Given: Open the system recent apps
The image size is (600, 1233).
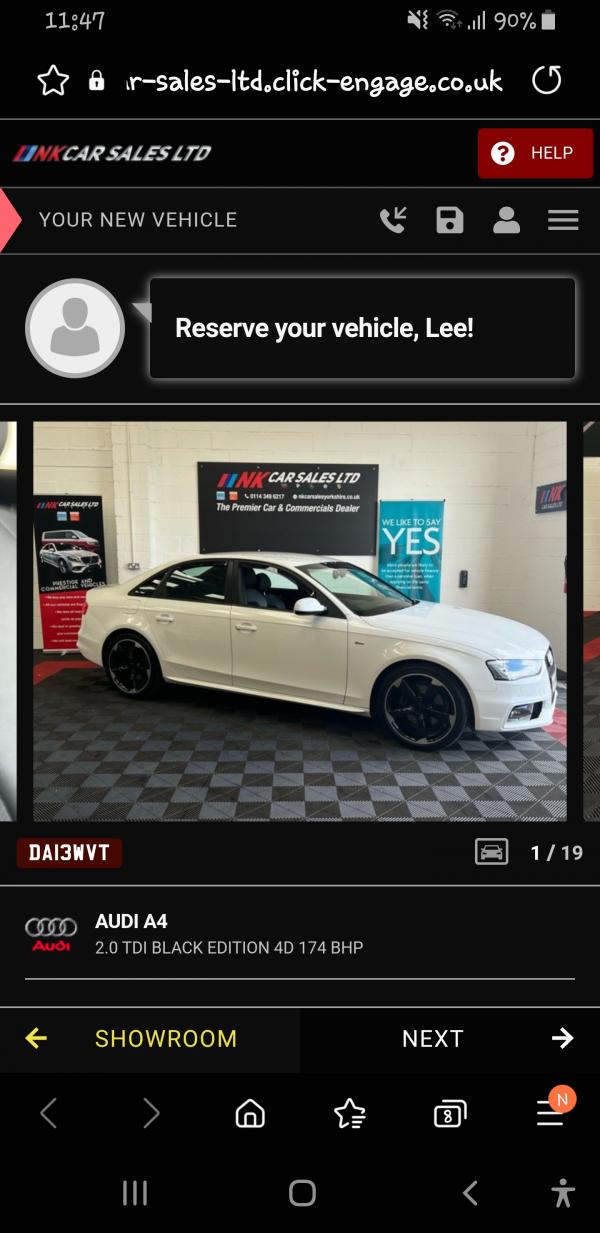Looking at the screenshot, I should [134, 1192].
